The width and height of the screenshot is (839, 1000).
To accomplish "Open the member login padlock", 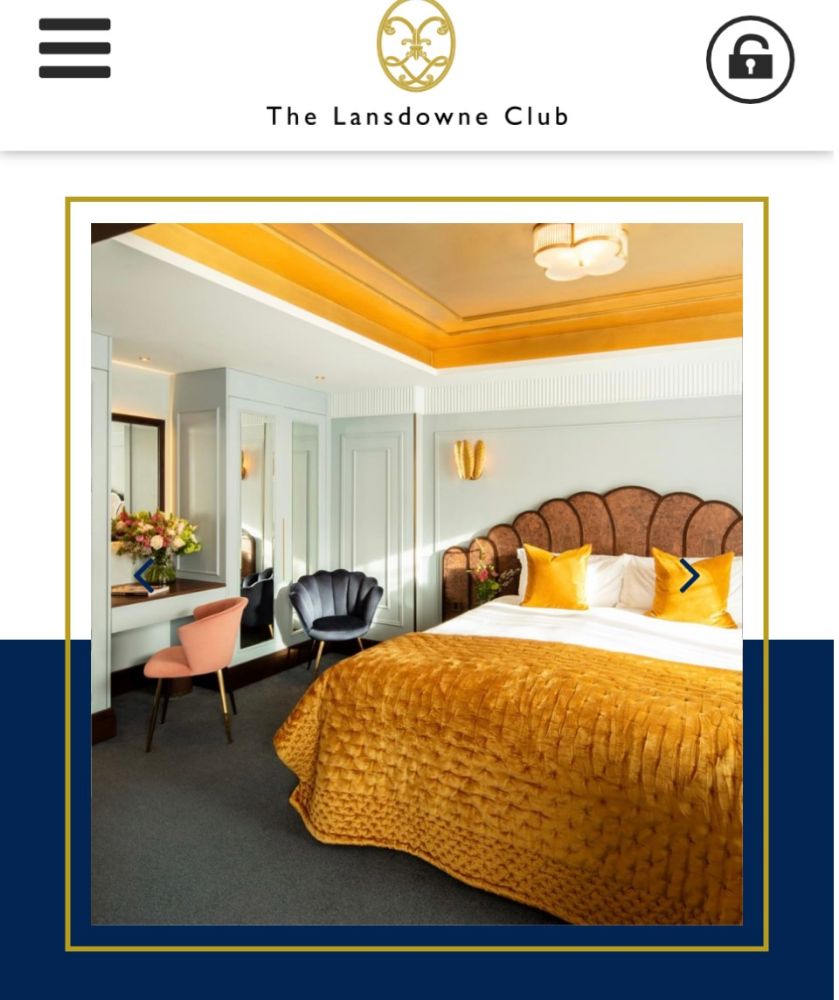I will click(750, 60).
